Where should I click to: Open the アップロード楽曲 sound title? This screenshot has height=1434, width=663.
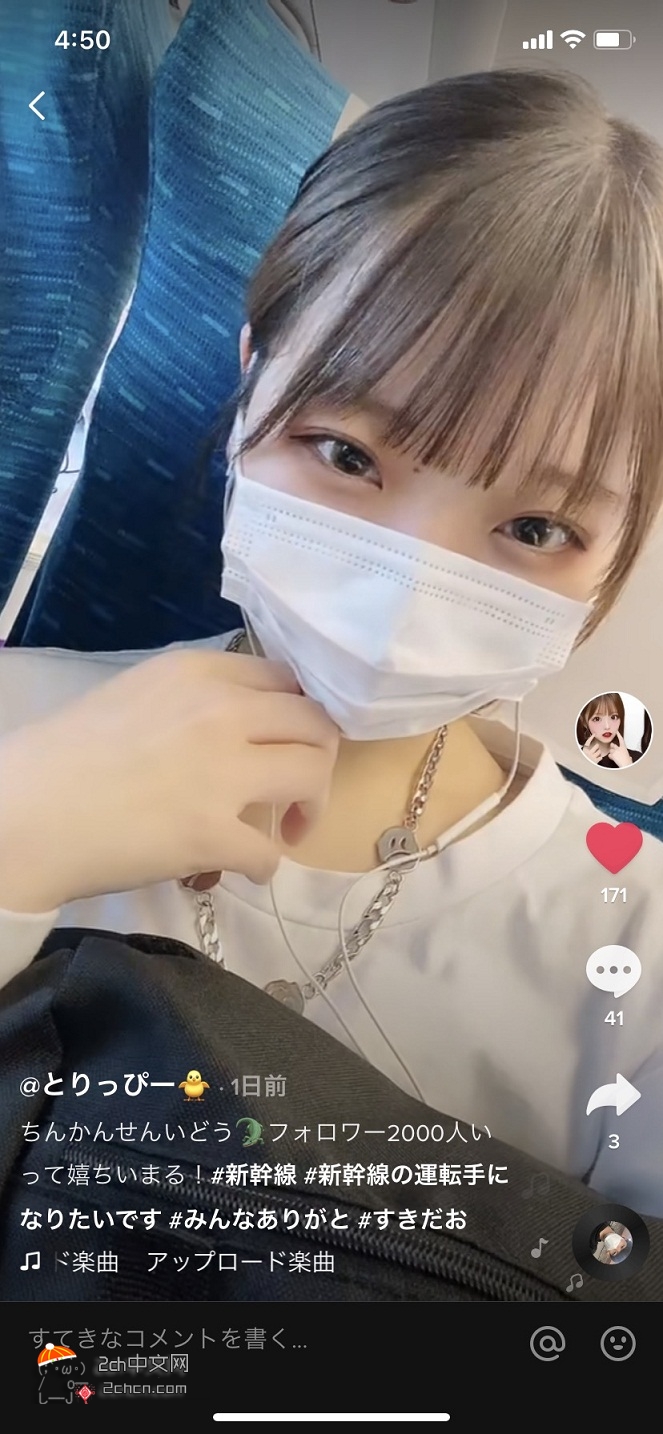point(240,1262)
